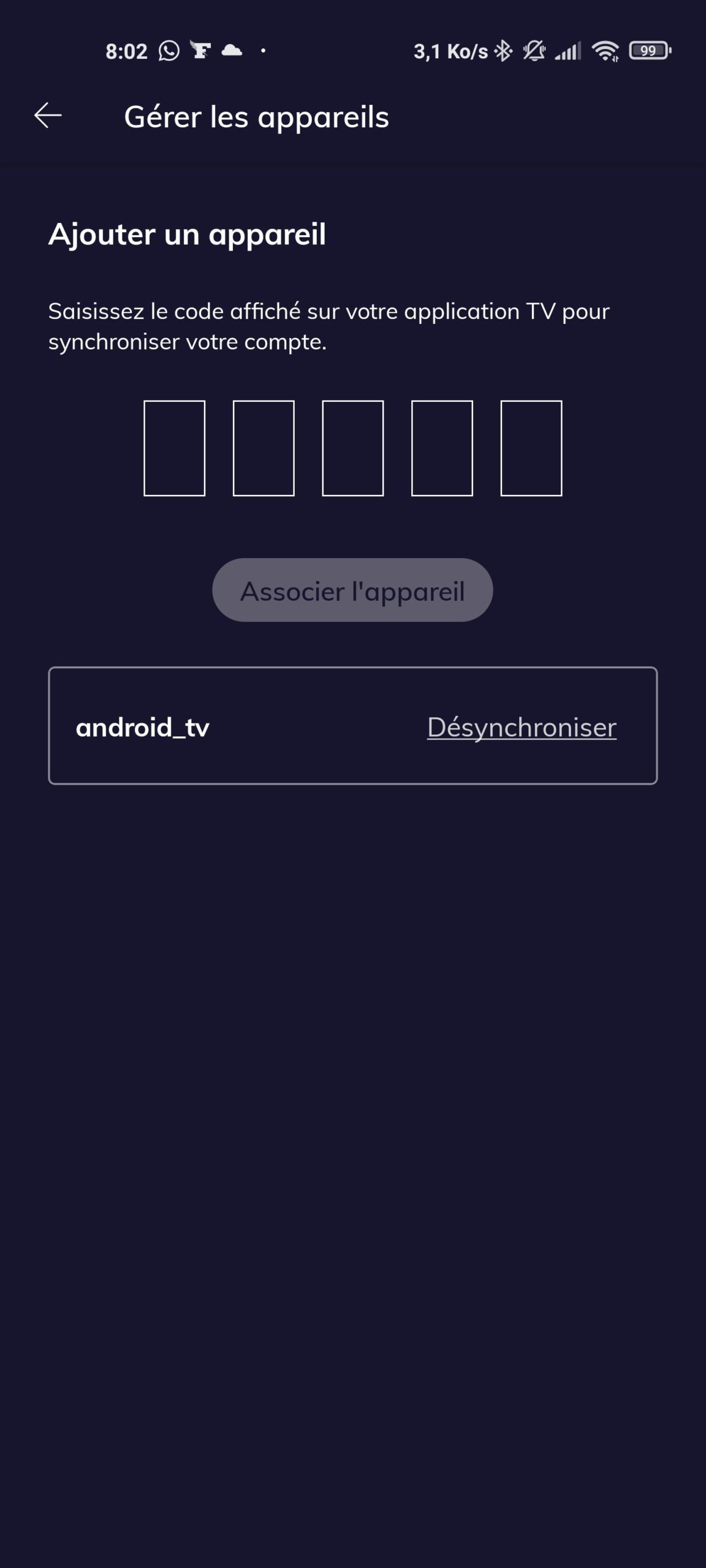The height and width of the screenshot is (1568, 706).
Task: Tap the first code digit box
Action: 175,448
